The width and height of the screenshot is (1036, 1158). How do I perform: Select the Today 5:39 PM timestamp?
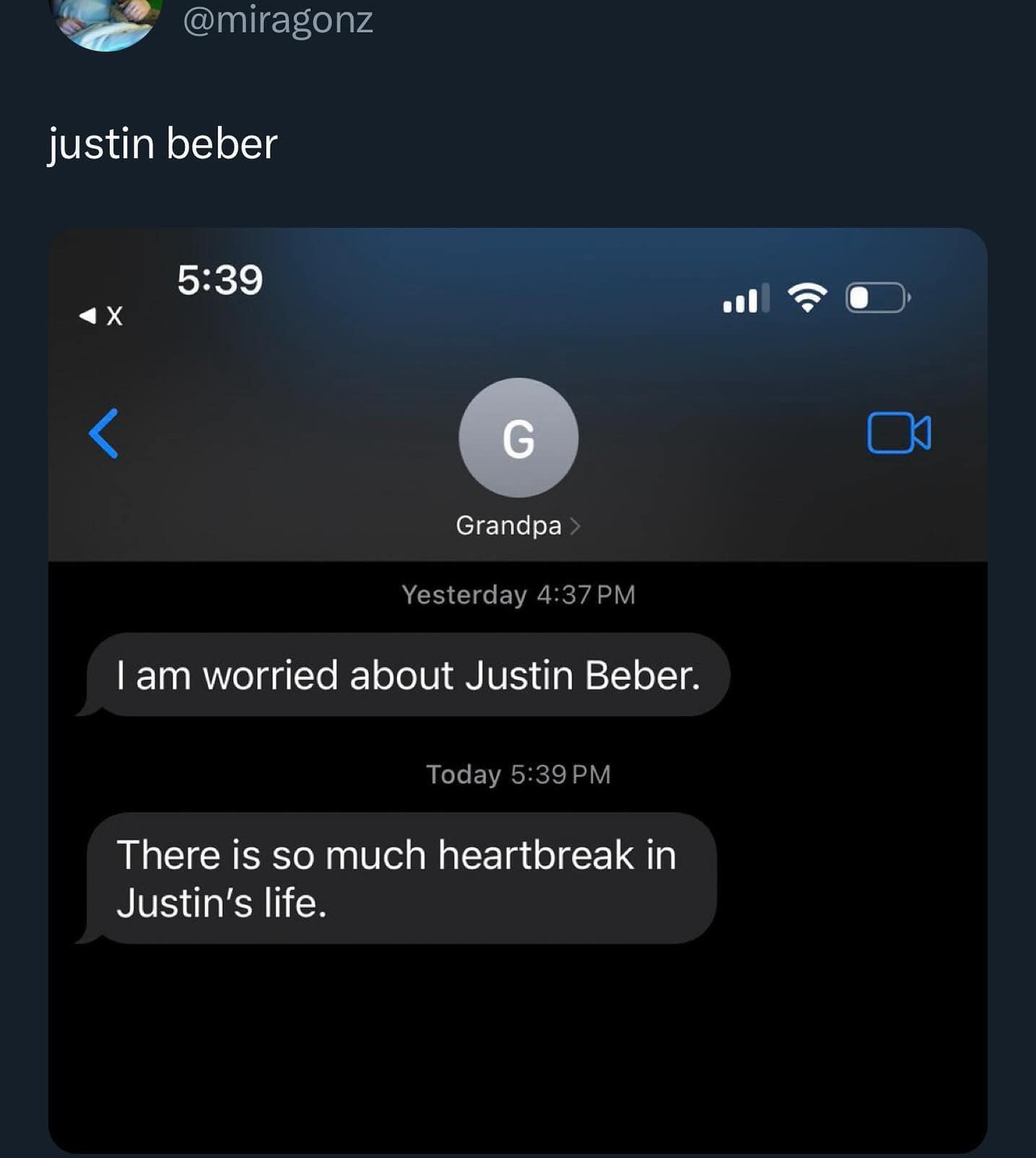coord(517,775)
